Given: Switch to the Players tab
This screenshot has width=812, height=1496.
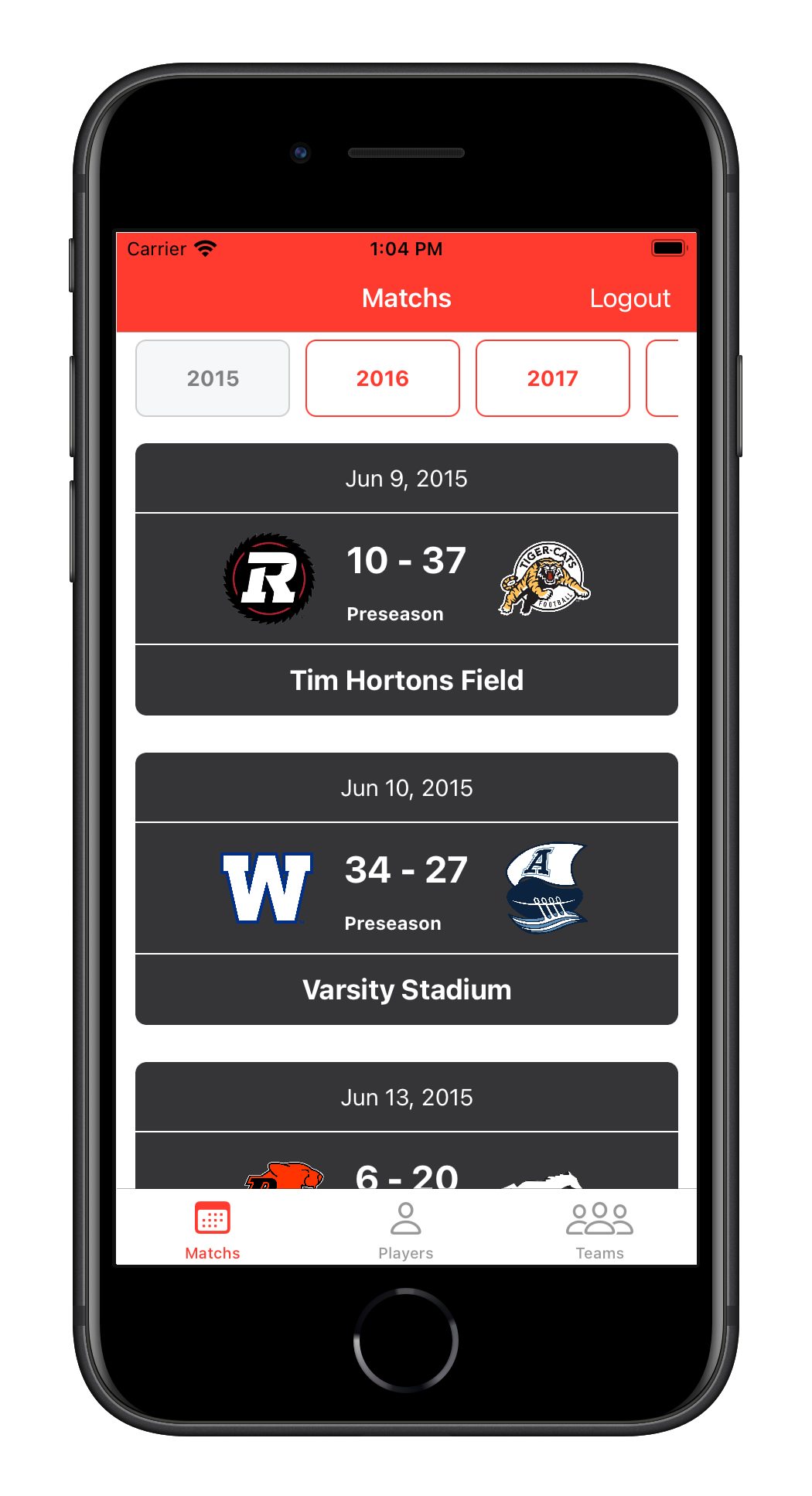Looking at the screenshot, I should click(x=406, y=1229).
